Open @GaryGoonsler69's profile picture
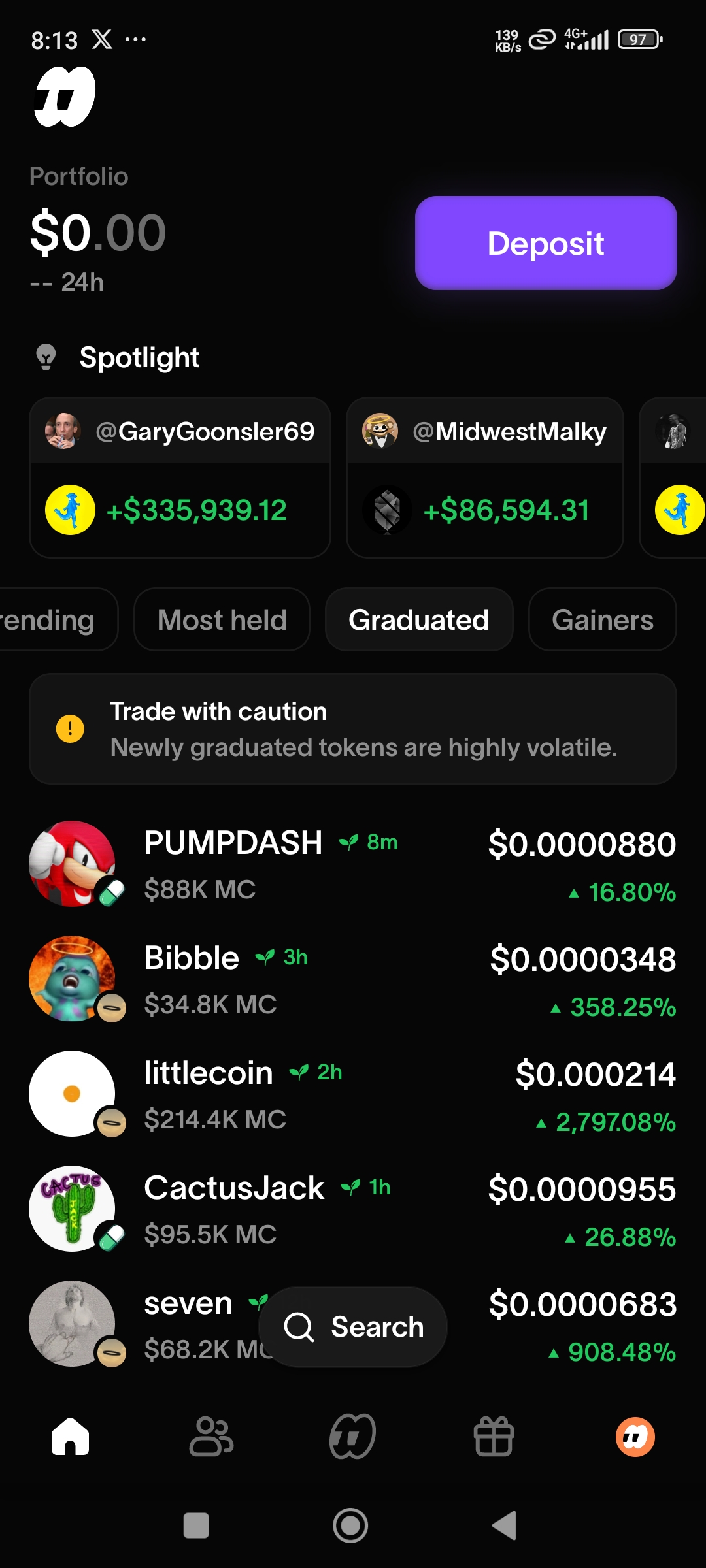The image size is (706, 1568). tap(65, 431)
